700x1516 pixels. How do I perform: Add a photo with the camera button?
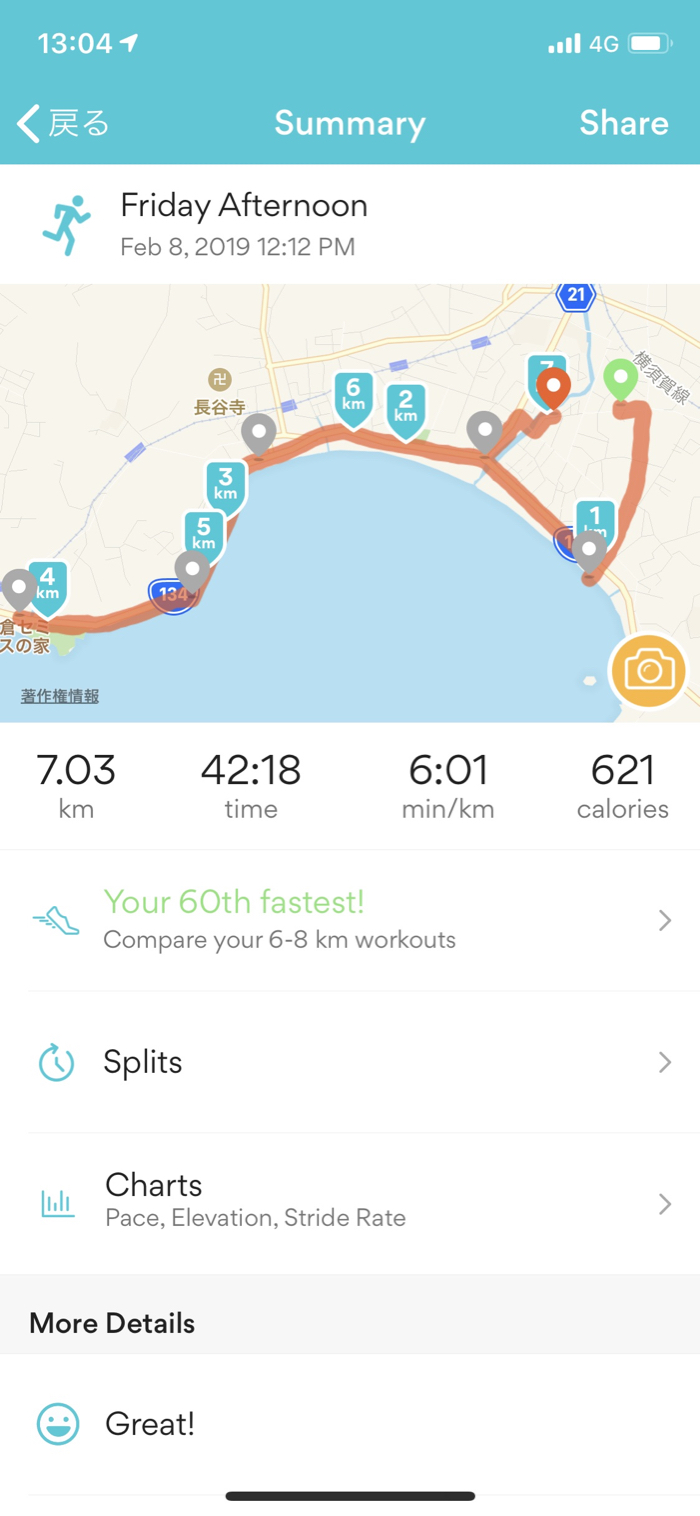(x=648, y=671)
